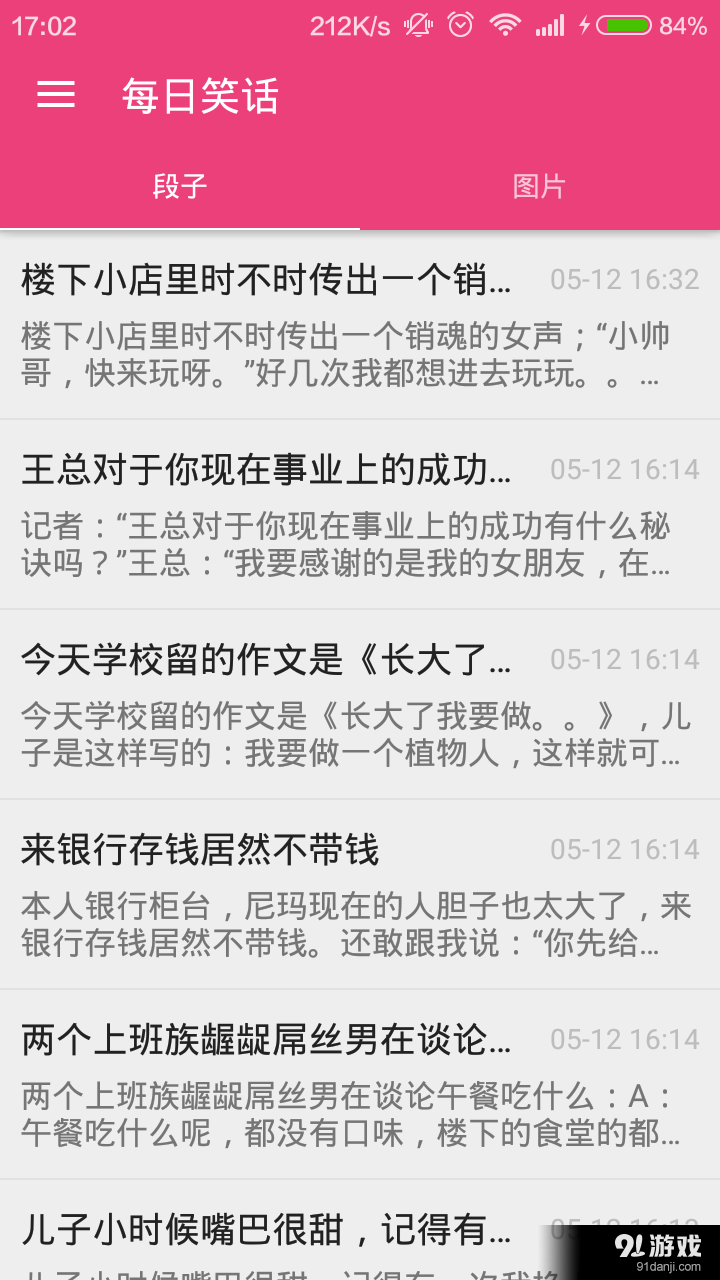Select the 段子 tab
The width and height of the screenshot is (720, 1280).
coord(180,185)
